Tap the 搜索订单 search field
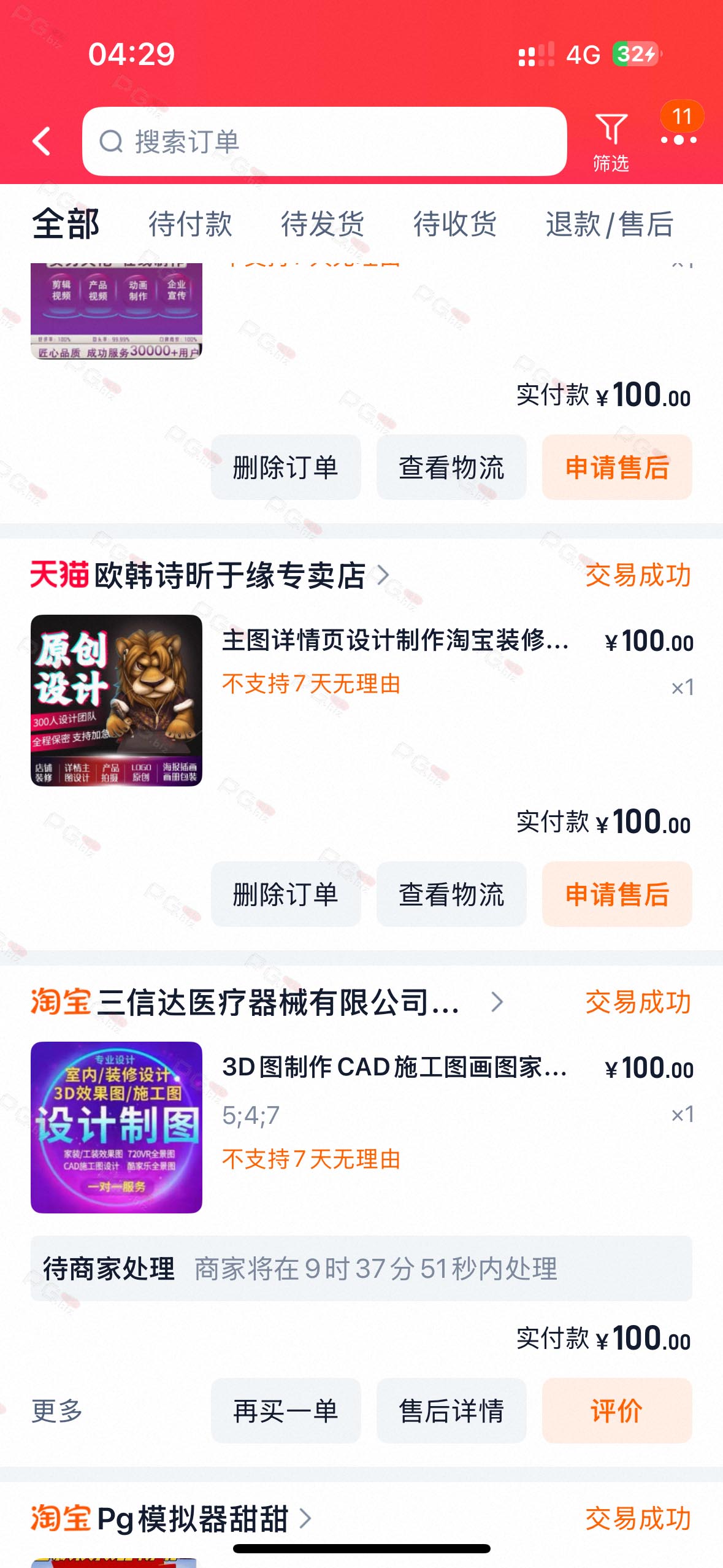 click(324, 142)
